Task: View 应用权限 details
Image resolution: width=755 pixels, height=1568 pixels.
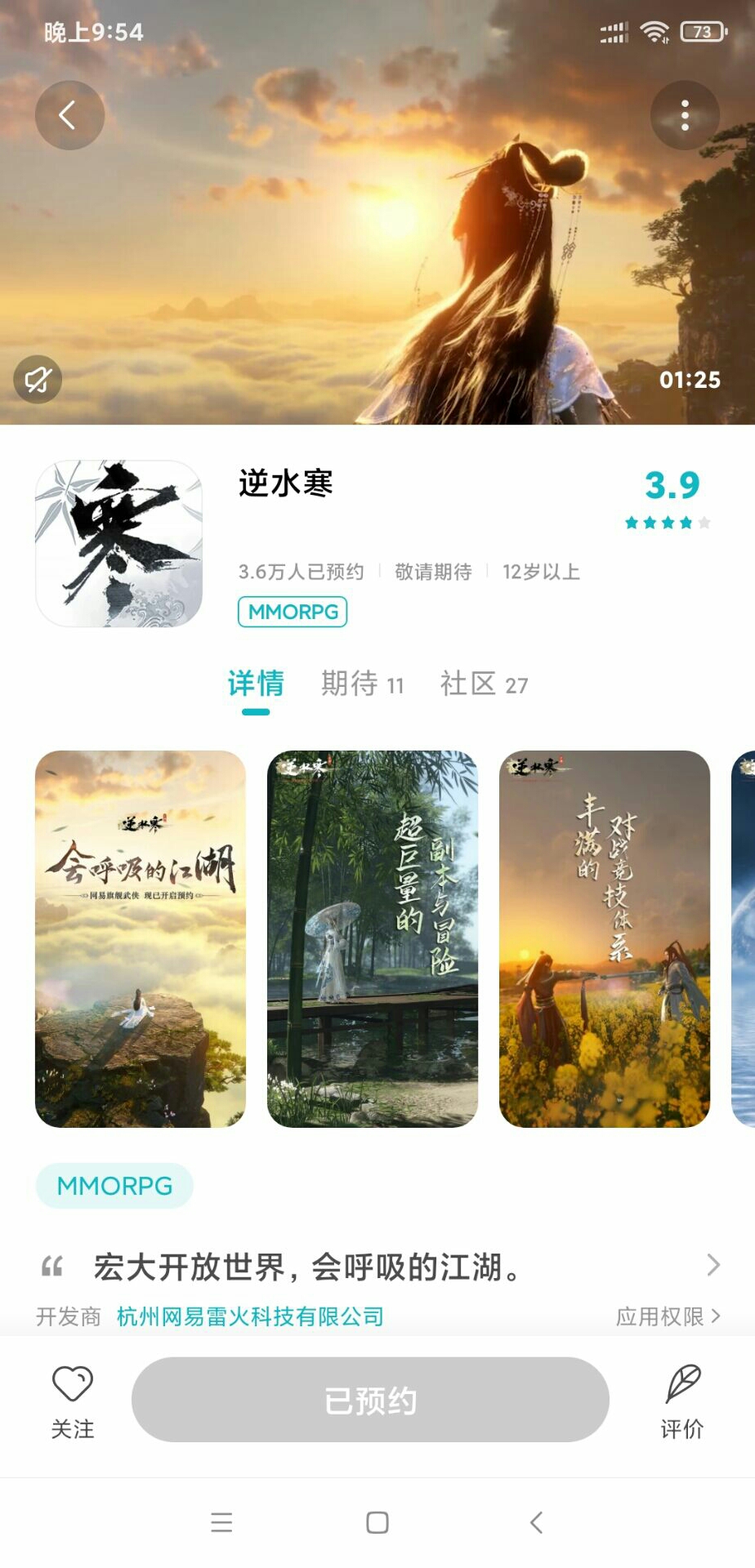Action: (668, 1316)
